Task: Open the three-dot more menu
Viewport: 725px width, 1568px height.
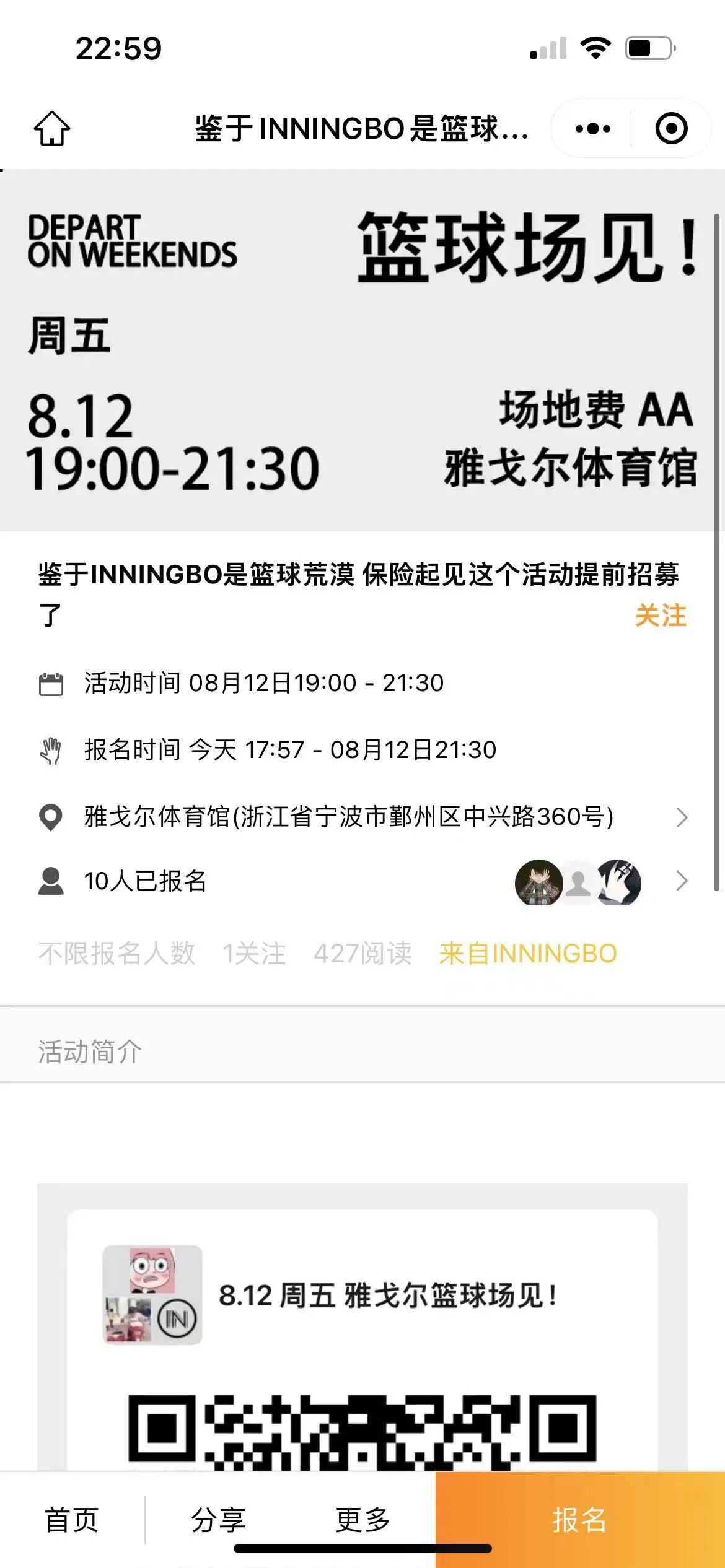Action: pos(592,129)
